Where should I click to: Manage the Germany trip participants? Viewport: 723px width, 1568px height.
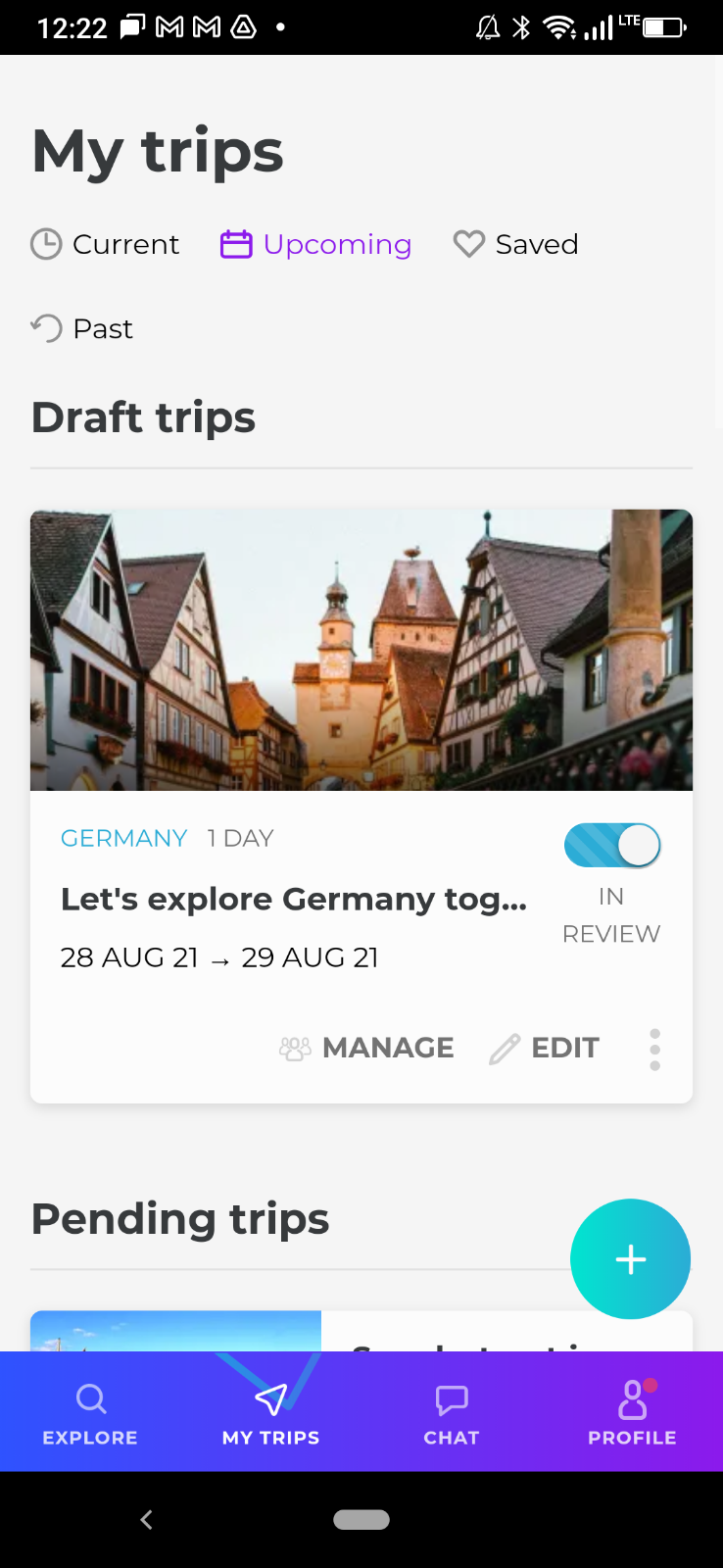tap(366, 1048)
